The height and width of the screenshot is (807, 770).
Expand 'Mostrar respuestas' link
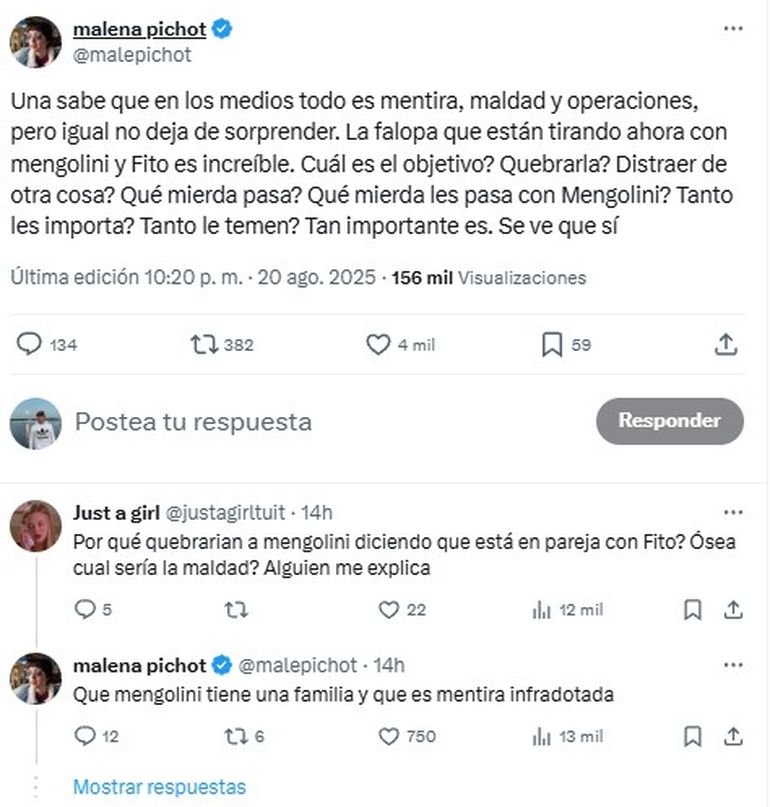point(159,787)
